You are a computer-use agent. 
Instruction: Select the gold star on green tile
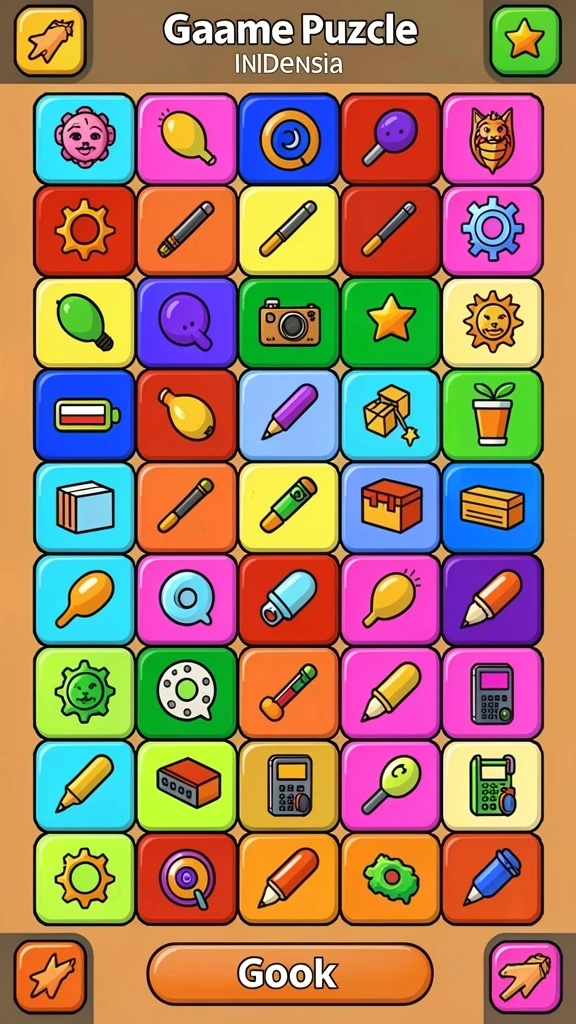click(x=391, y=323)
